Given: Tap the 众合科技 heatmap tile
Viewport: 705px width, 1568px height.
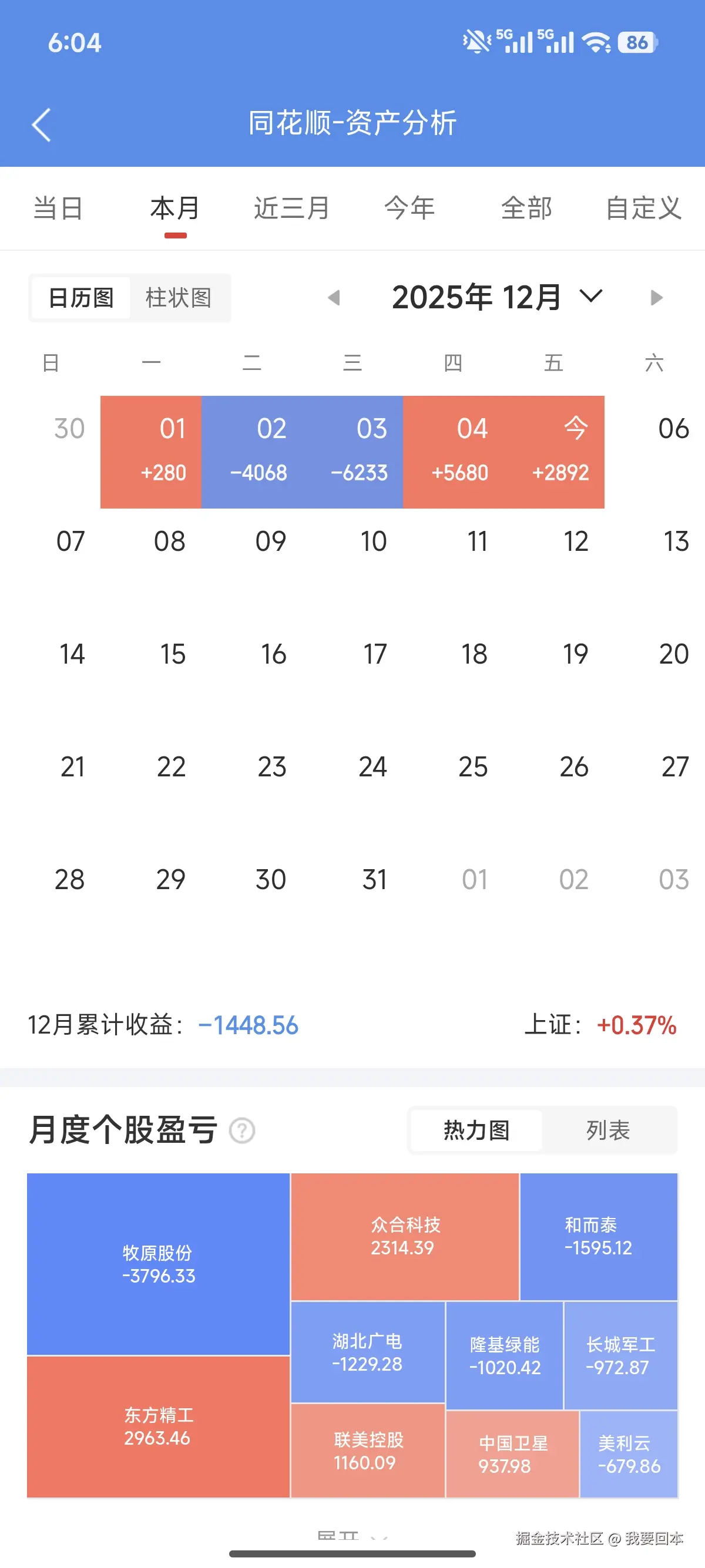Looking at the screenshot, I should coord(404,1236).
